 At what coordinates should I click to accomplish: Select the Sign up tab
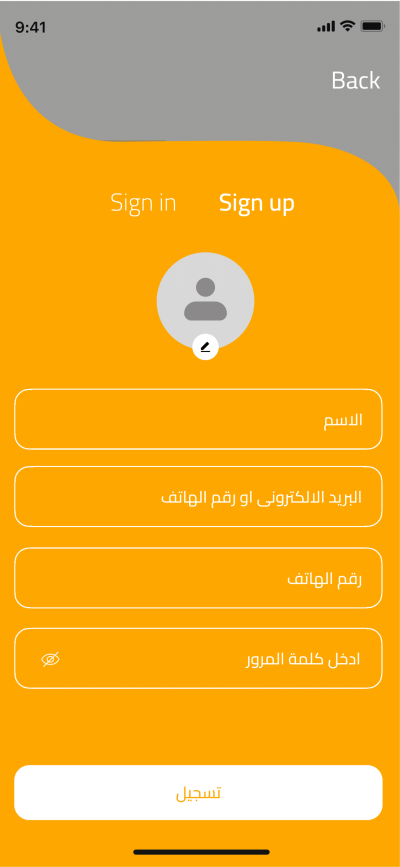[x=257, y=203]
